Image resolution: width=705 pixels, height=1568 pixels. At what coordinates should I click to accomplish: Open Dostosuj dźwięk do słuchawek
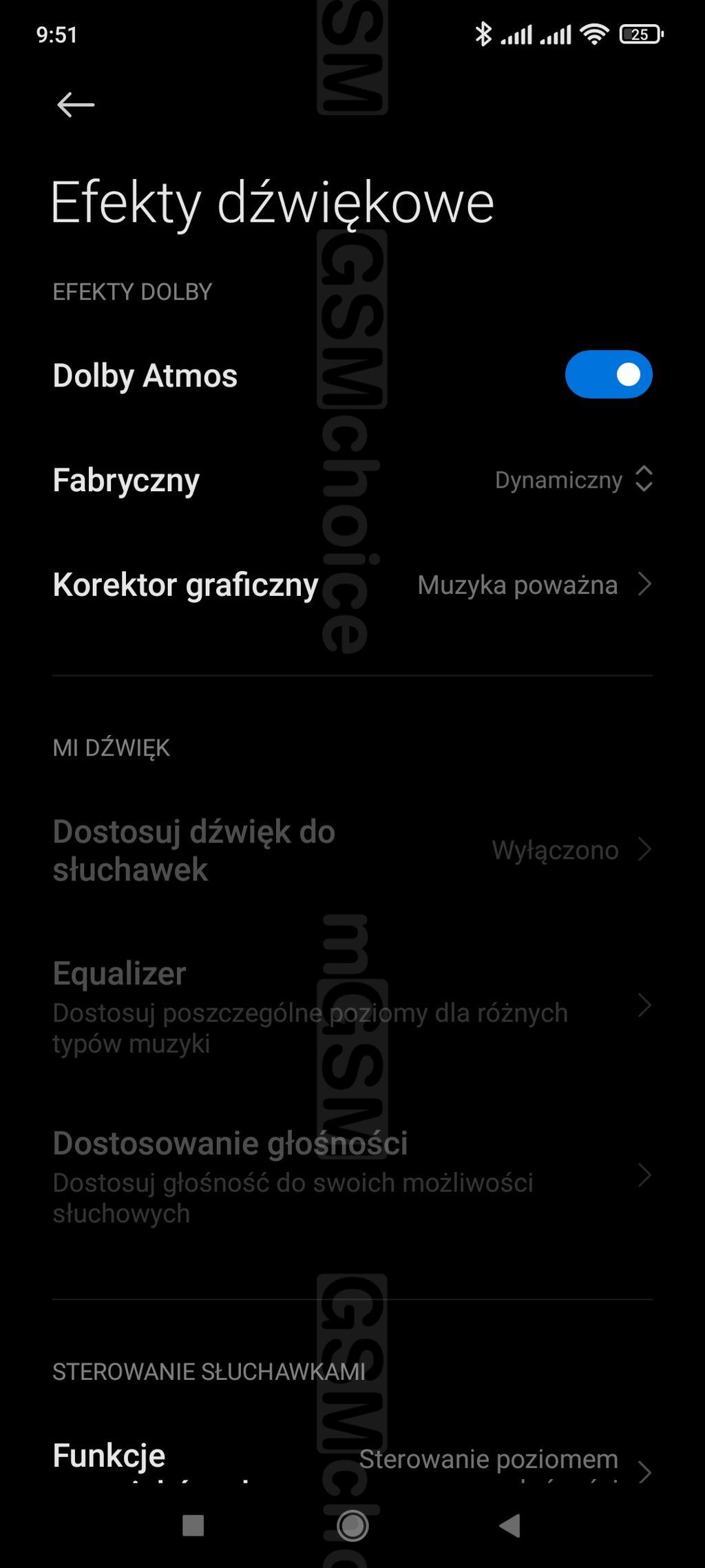(x=351, y=850)
